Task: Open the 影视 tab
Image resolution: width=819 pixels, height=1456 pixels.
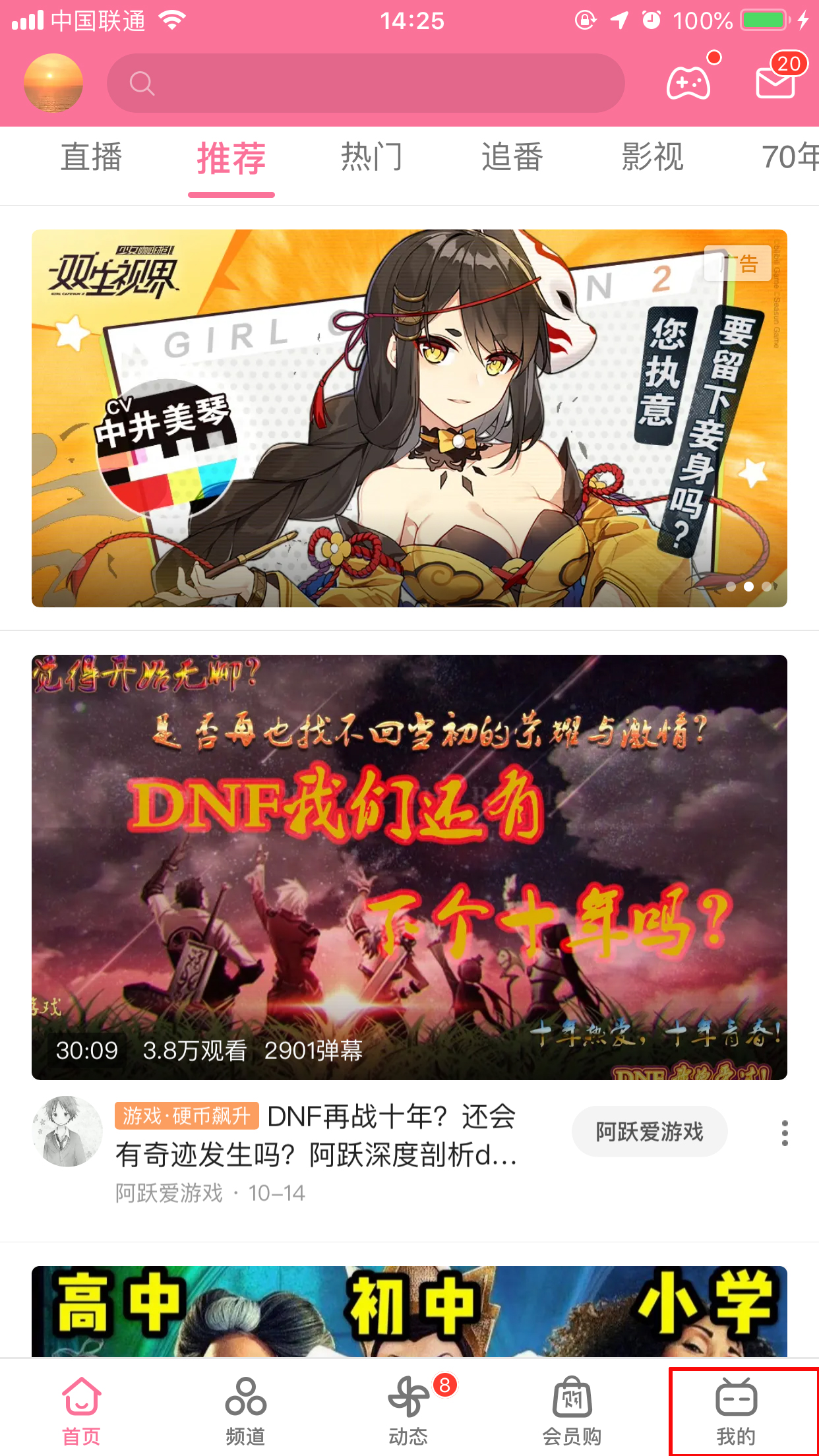Action: coord(652,158)
